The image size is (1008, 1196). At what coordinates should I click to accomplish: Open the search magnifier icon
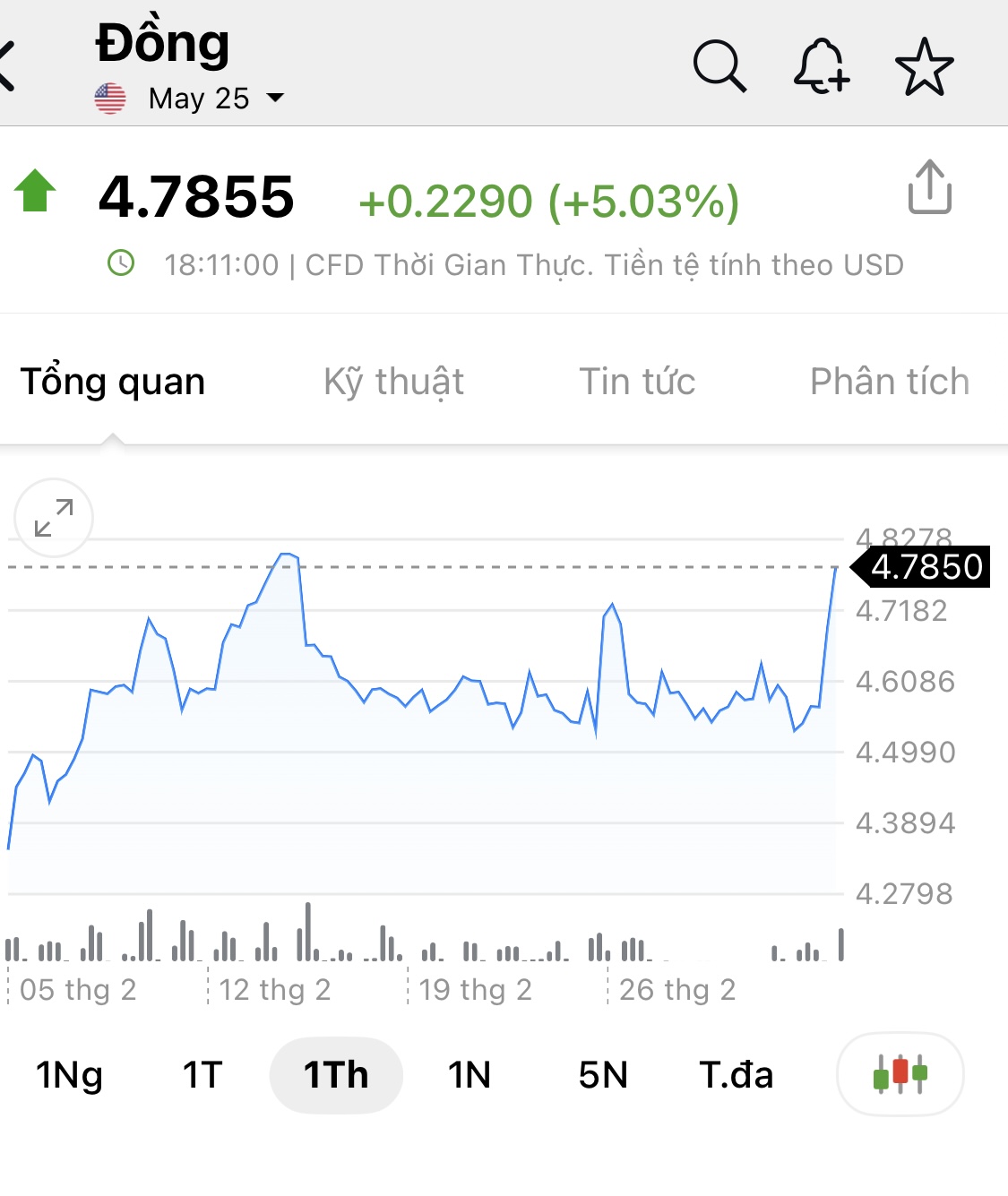click(x=719, y=66)
